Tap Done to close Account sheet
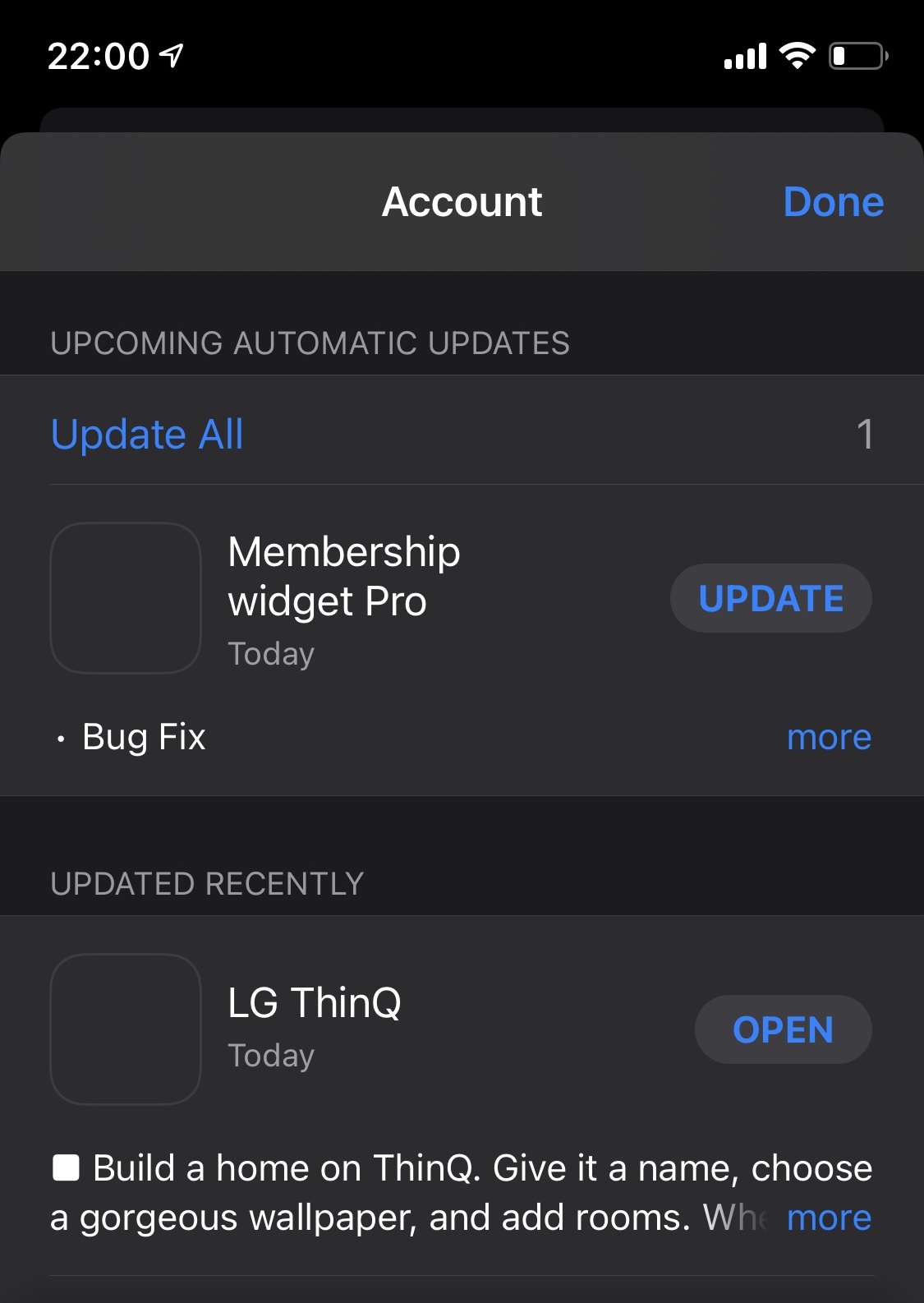The width and height of the screenshot is (924, 1303). click(x=833, y=202)
